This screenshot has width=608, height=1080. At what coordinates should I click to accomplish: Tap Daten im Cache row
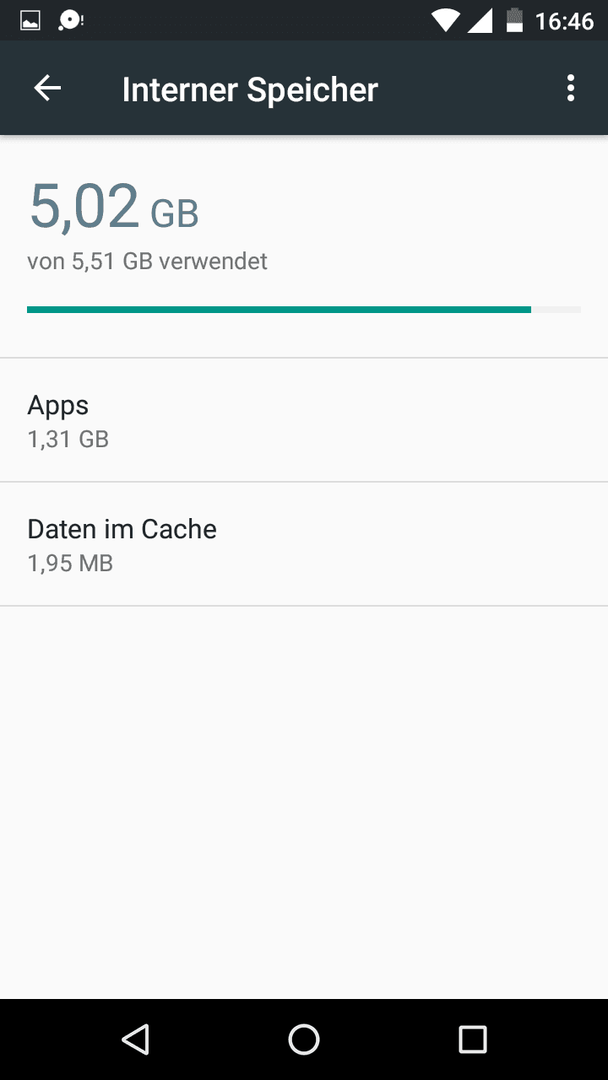304,544
